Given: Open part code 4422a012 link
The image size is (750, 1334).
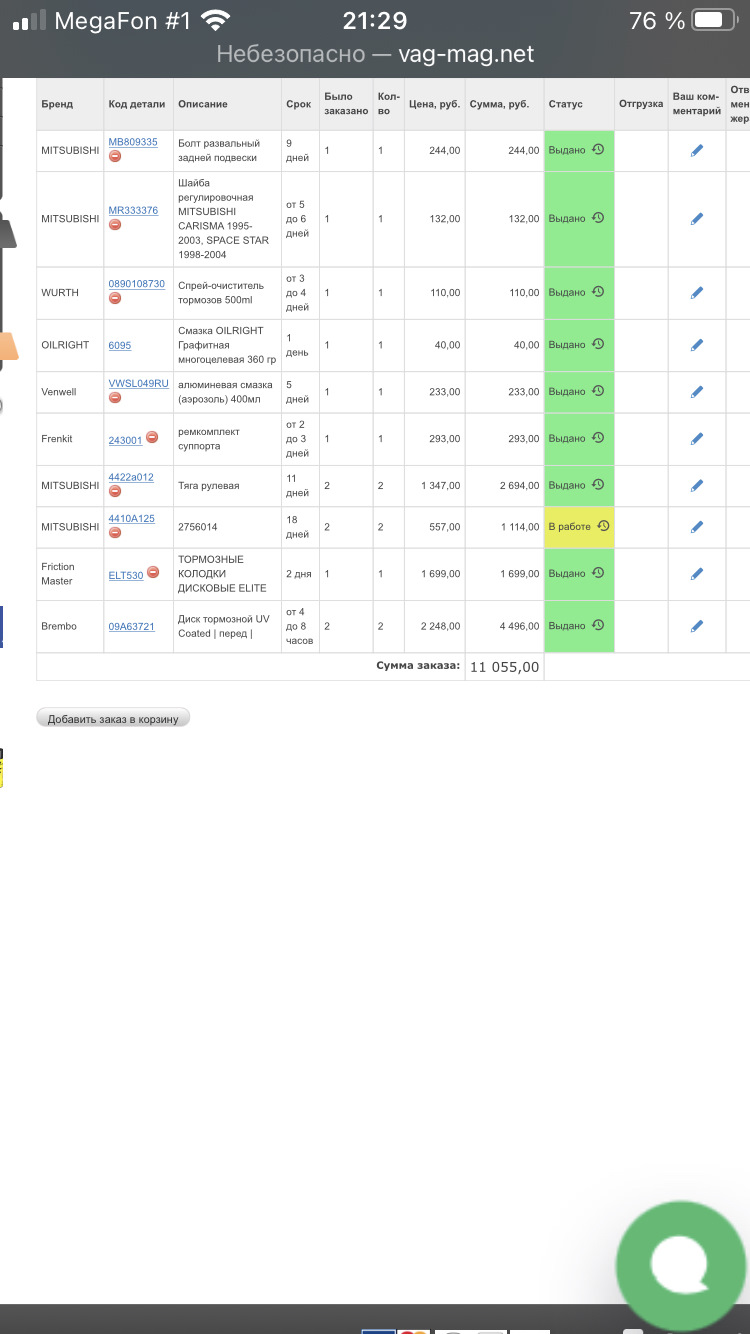Looking at the screenshot, I should tap(131, 477).
